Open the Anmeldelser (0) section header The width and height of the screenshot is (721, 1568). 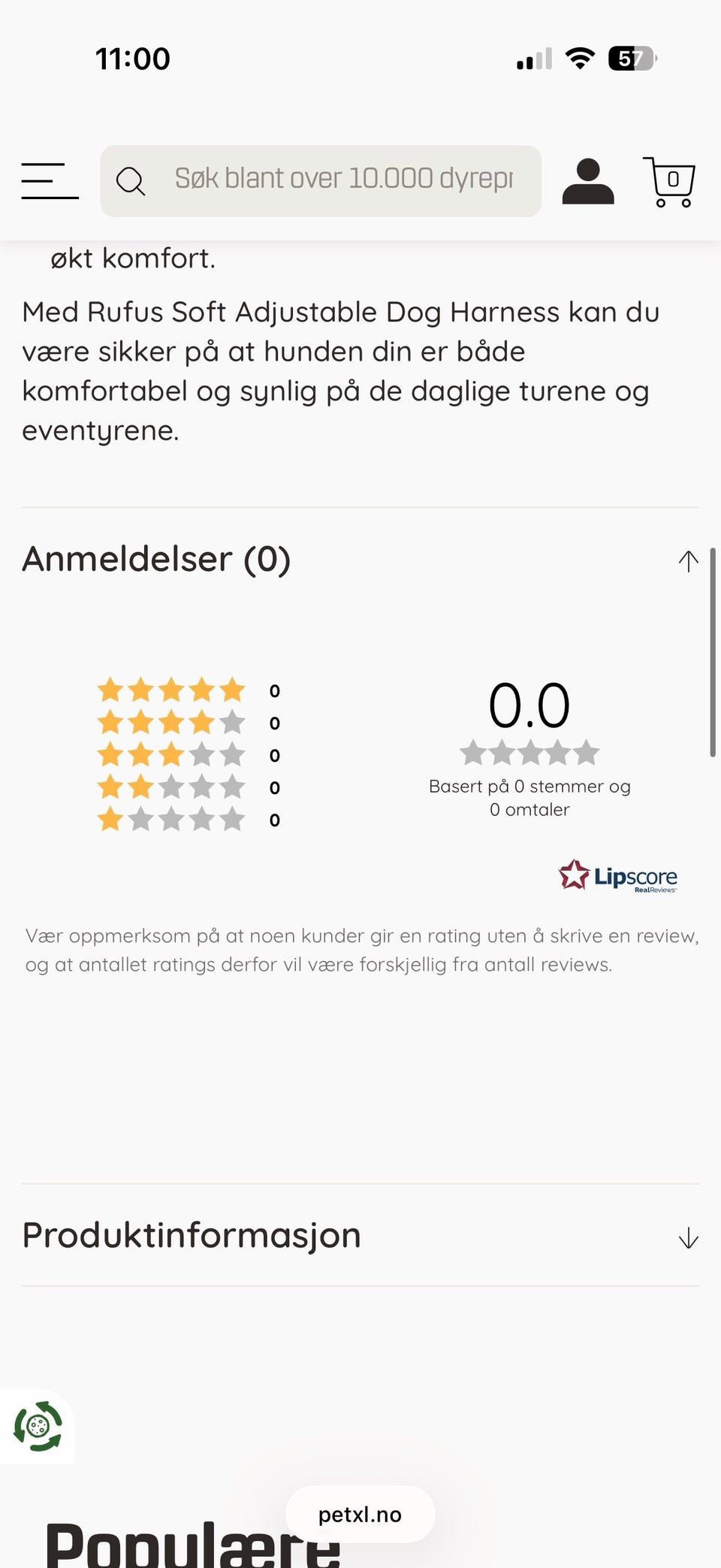pos(156,559)
